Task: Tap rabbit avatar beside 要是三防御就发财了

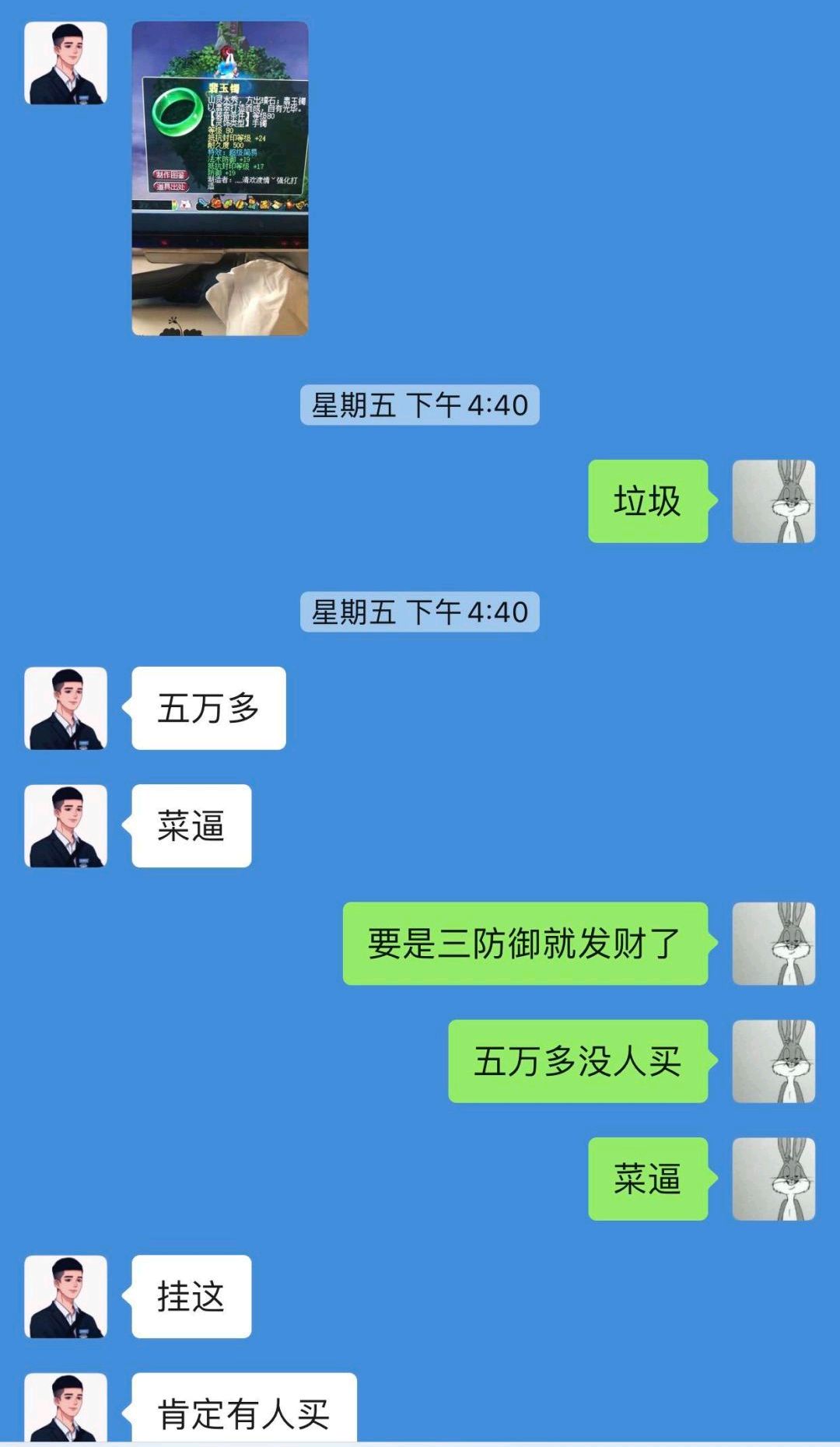Action: [x=774, y=944]
